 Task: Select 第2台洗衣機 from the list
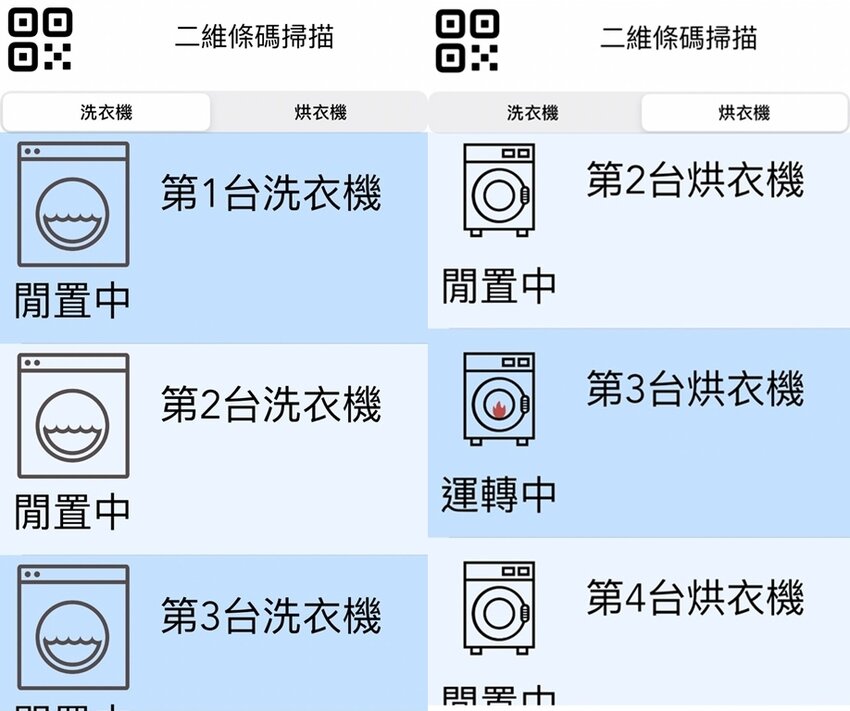214,449
